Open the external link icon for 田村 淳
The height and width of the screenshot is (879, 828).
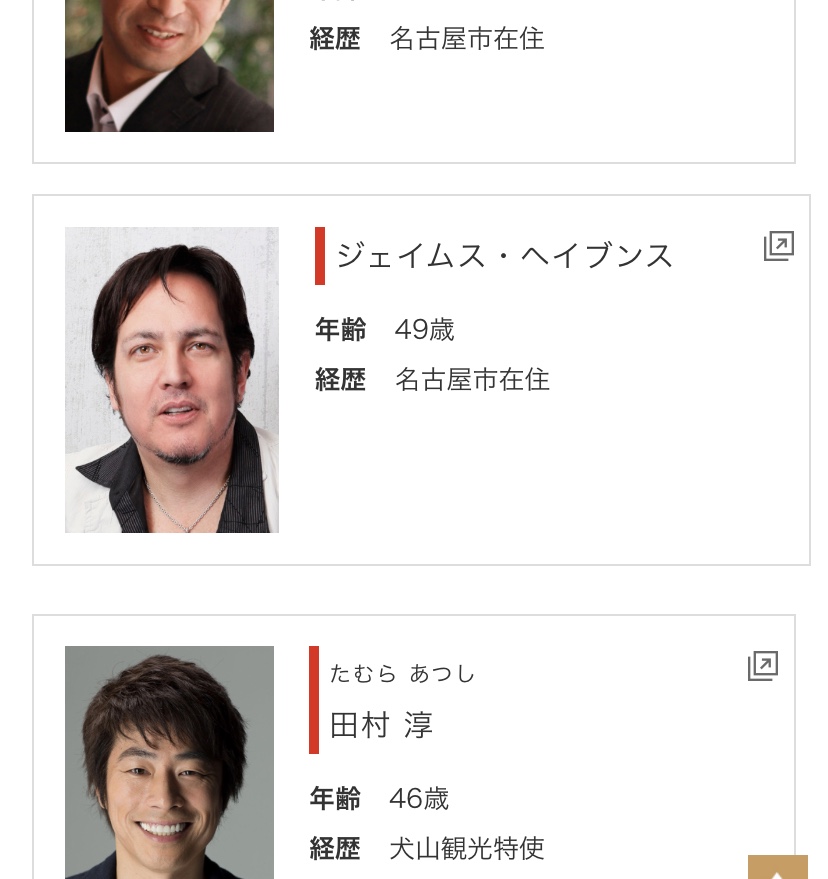(x=762, y=666)
